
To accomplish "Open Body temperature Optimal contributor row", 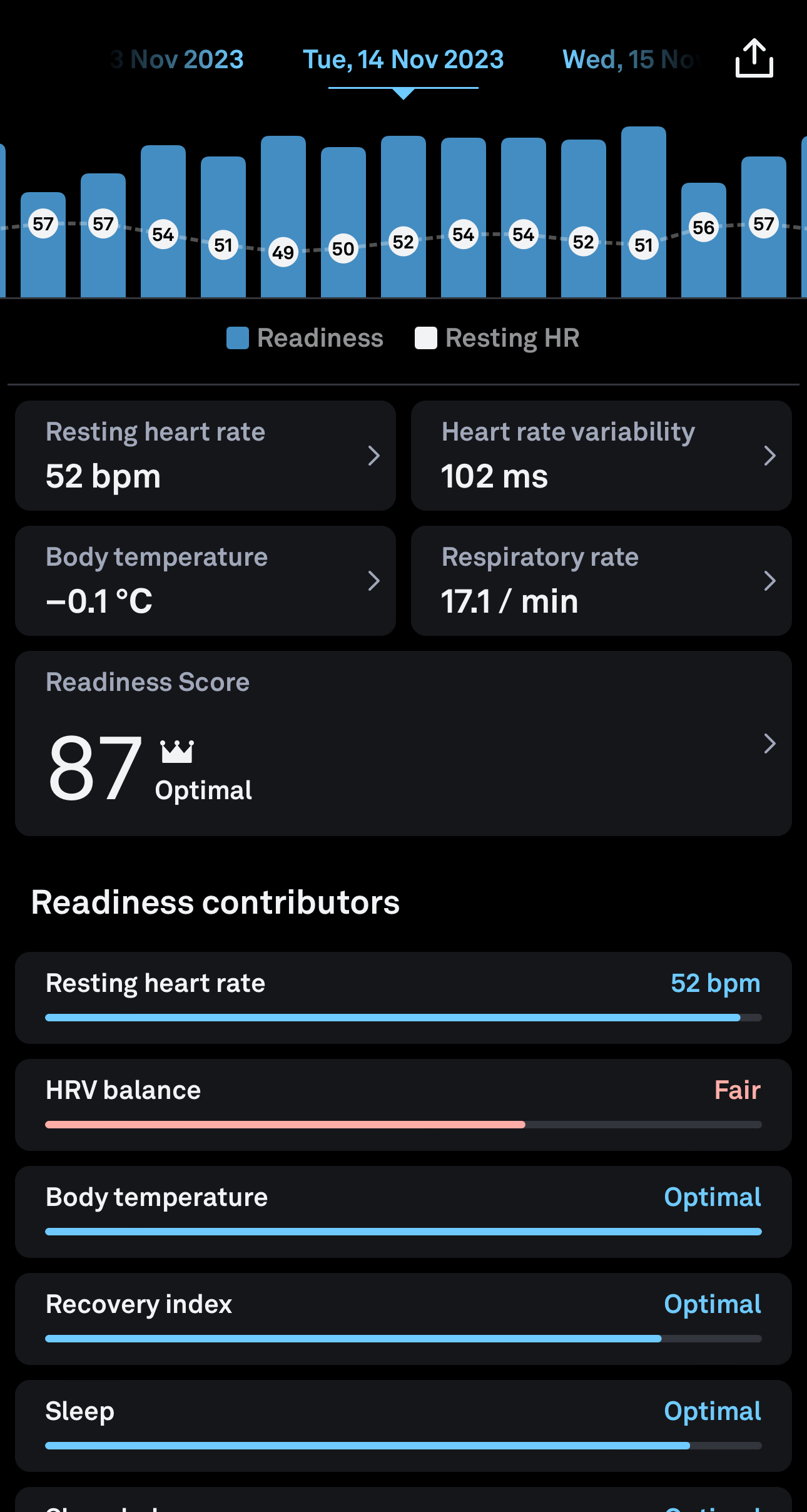I will click(x=403, y=1212).
